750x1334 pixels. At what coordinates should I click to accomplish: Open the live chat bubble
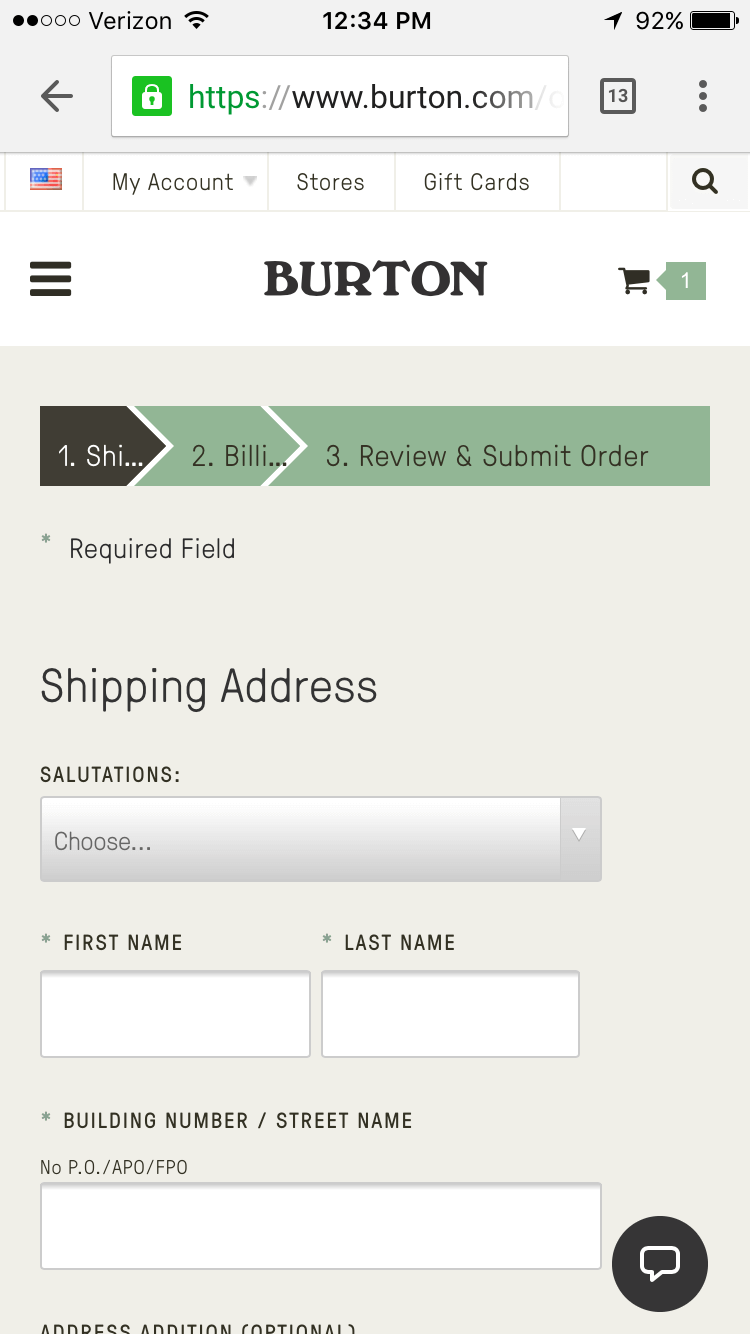coord(660,1264)
